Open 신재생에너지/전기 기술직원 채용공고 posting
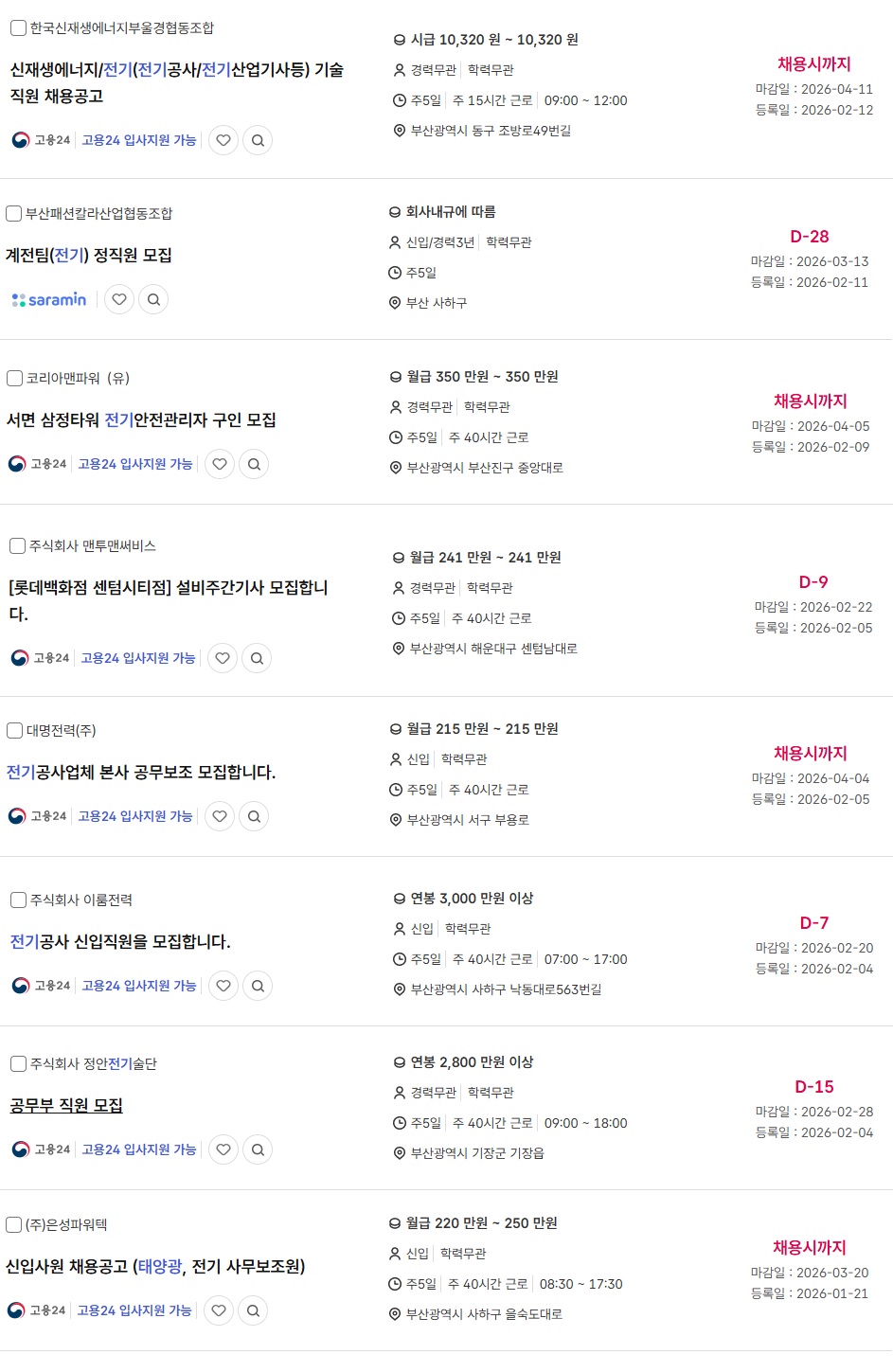Screen dimensions: 893x1372 point(176,82)
